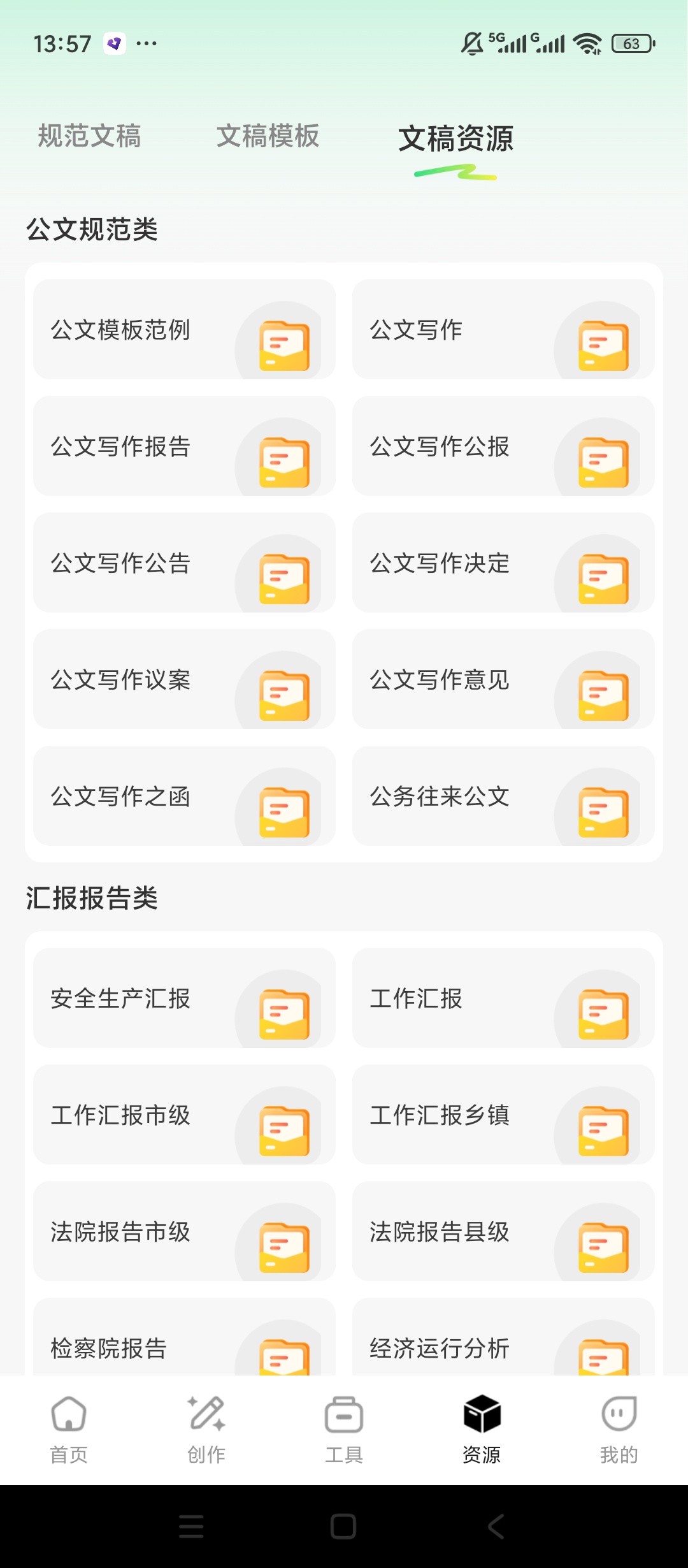View the 公文写作议案 resources
This screenshot has width=688, height=1568.
(x=184, y=679)
